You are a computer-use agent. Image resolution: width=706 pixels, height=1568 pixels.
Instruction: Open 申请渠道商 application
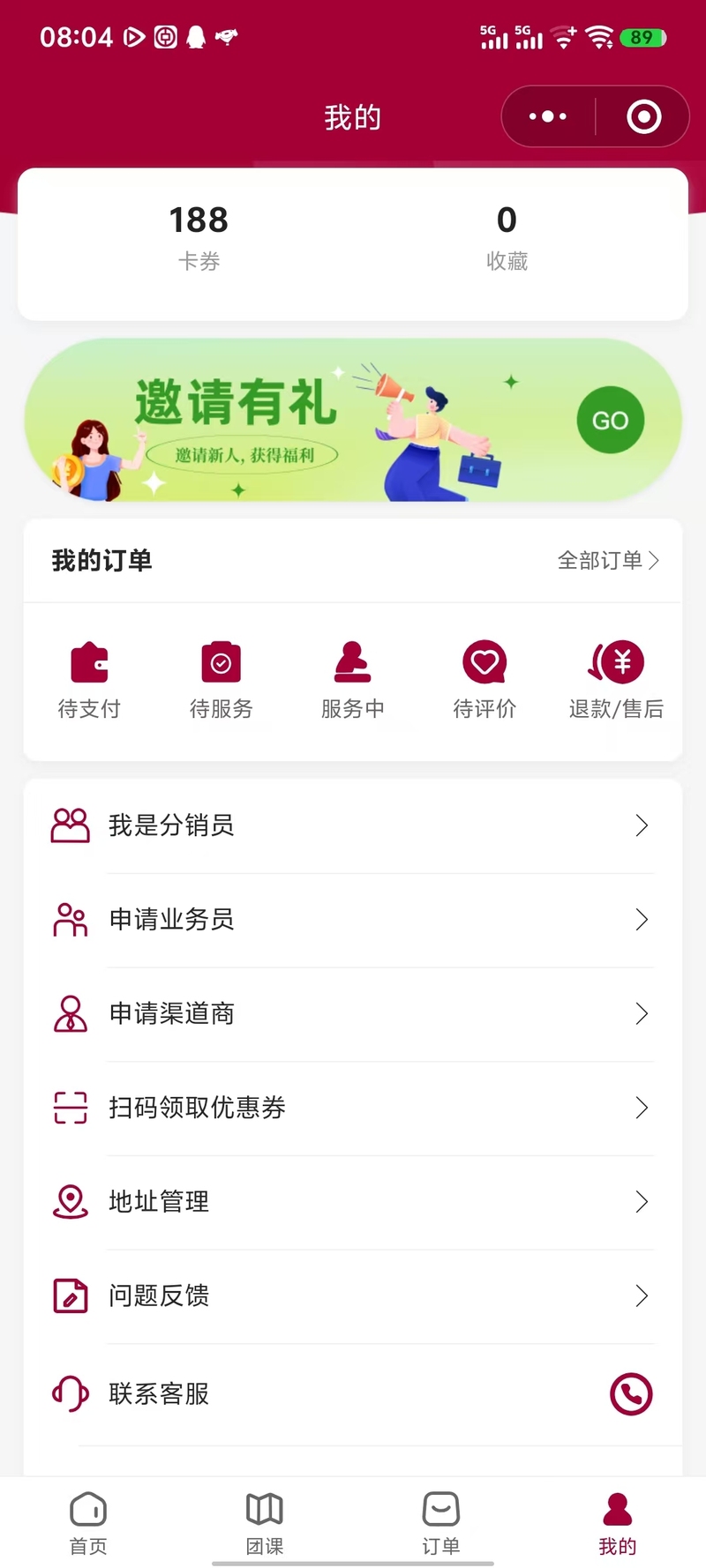tap(352, 1014)
